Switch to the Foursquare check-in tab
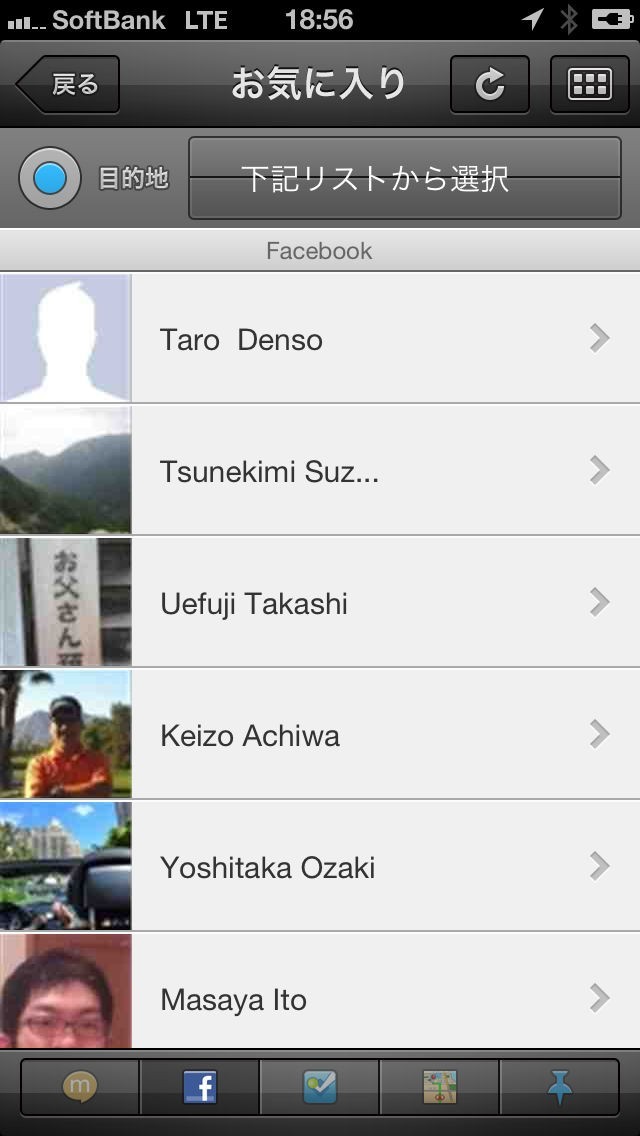Image resolution: width=640 pixels, height=1136 pixels. click(320, 1087)
